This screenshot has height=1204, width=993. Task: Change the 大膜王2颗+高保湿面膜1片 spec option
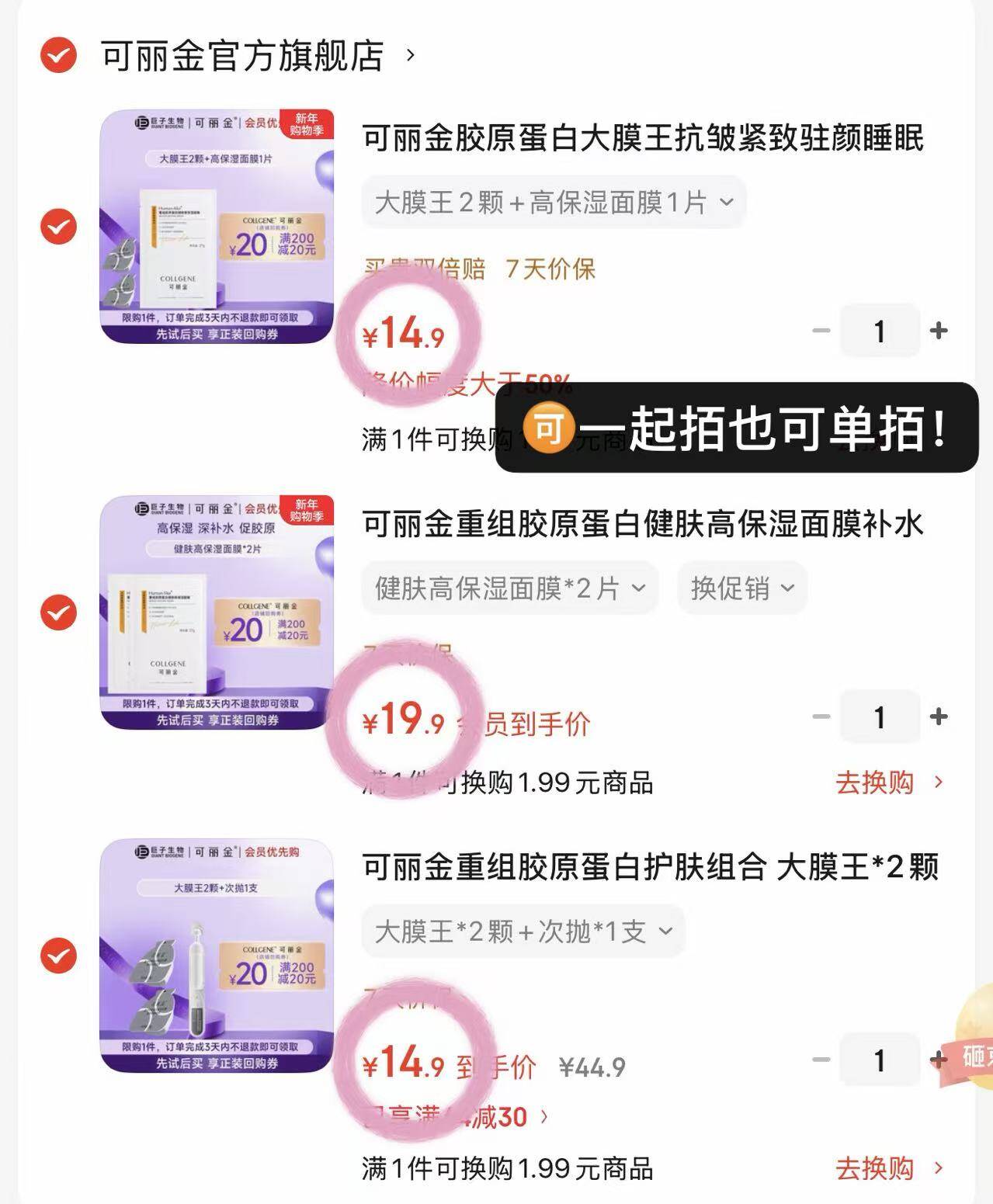coord(553,203)
